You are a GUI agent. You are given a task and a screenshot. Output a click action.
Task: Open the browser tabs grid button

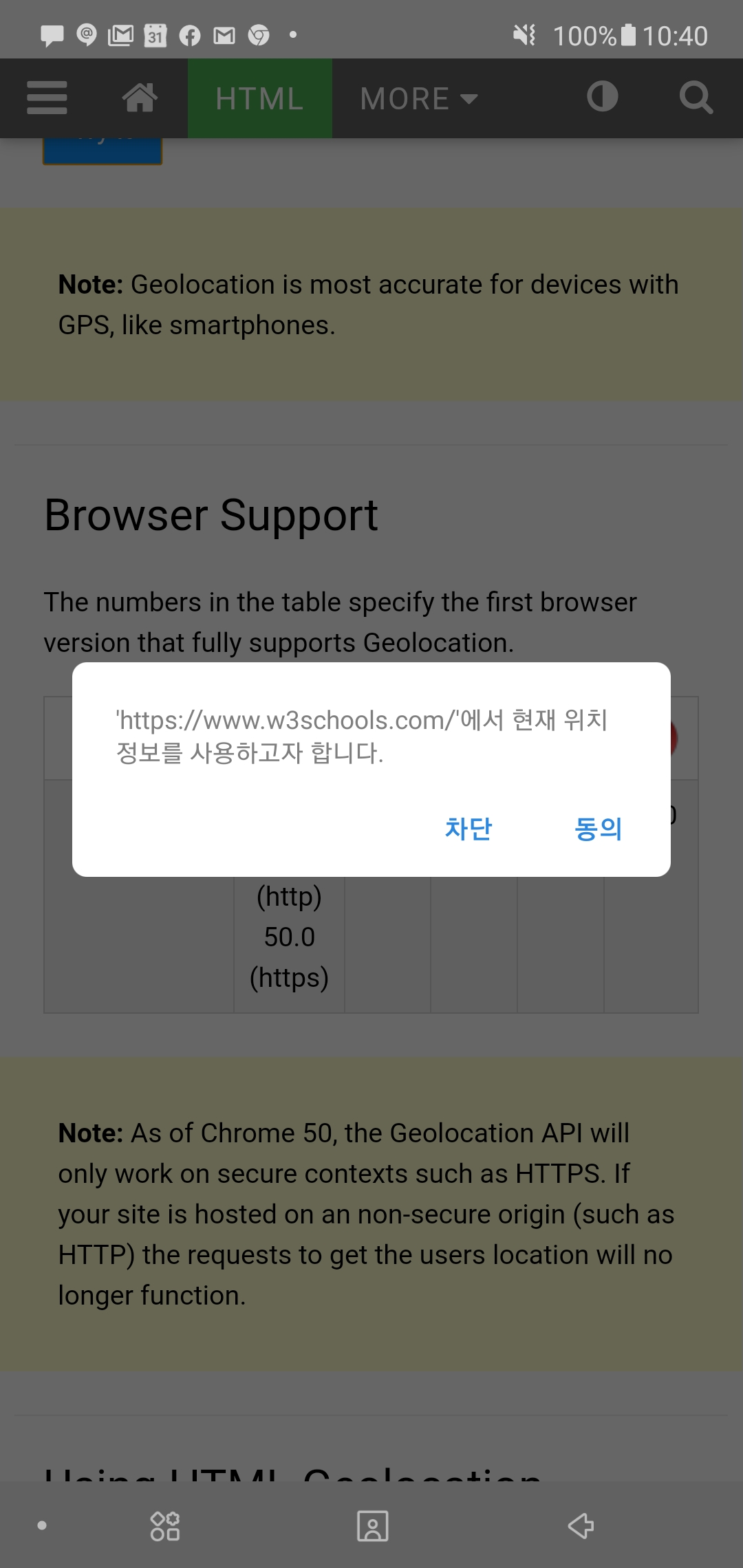(165, 1525)
